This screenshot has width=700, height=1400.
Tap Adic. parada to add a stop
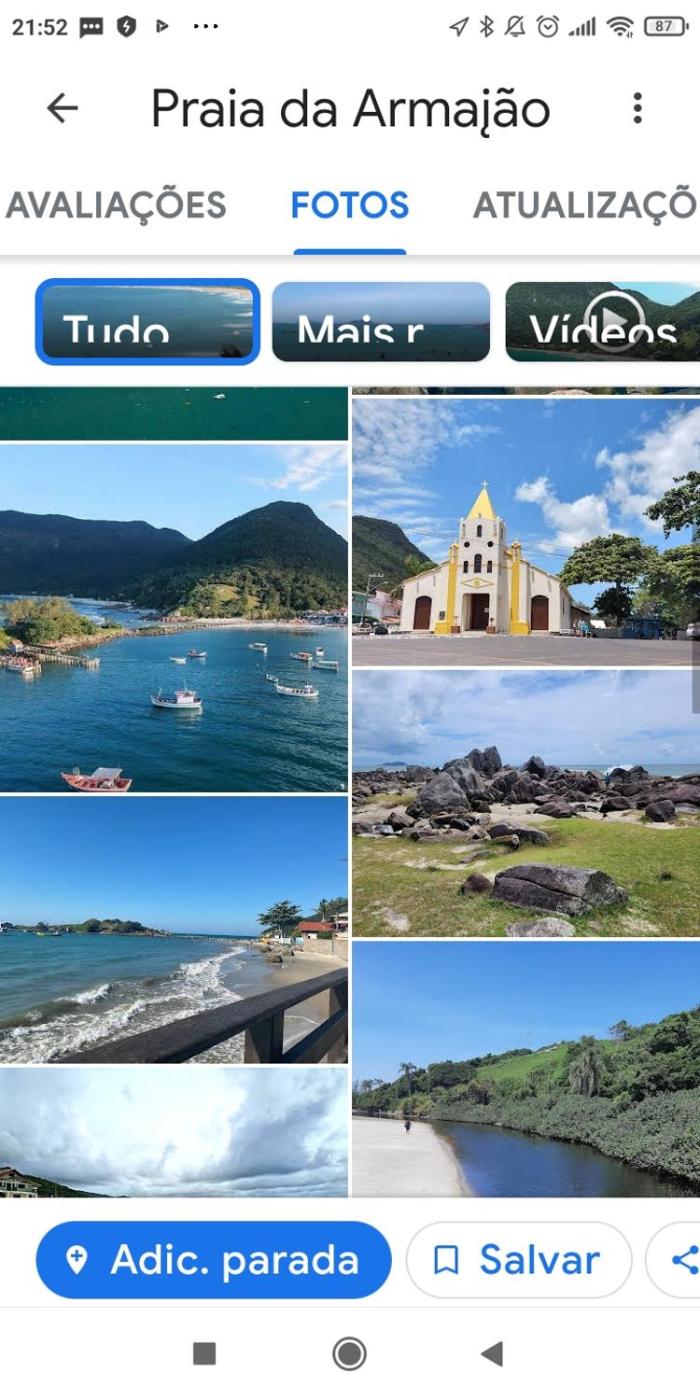pyautogui.click(x=214, y=1260)
